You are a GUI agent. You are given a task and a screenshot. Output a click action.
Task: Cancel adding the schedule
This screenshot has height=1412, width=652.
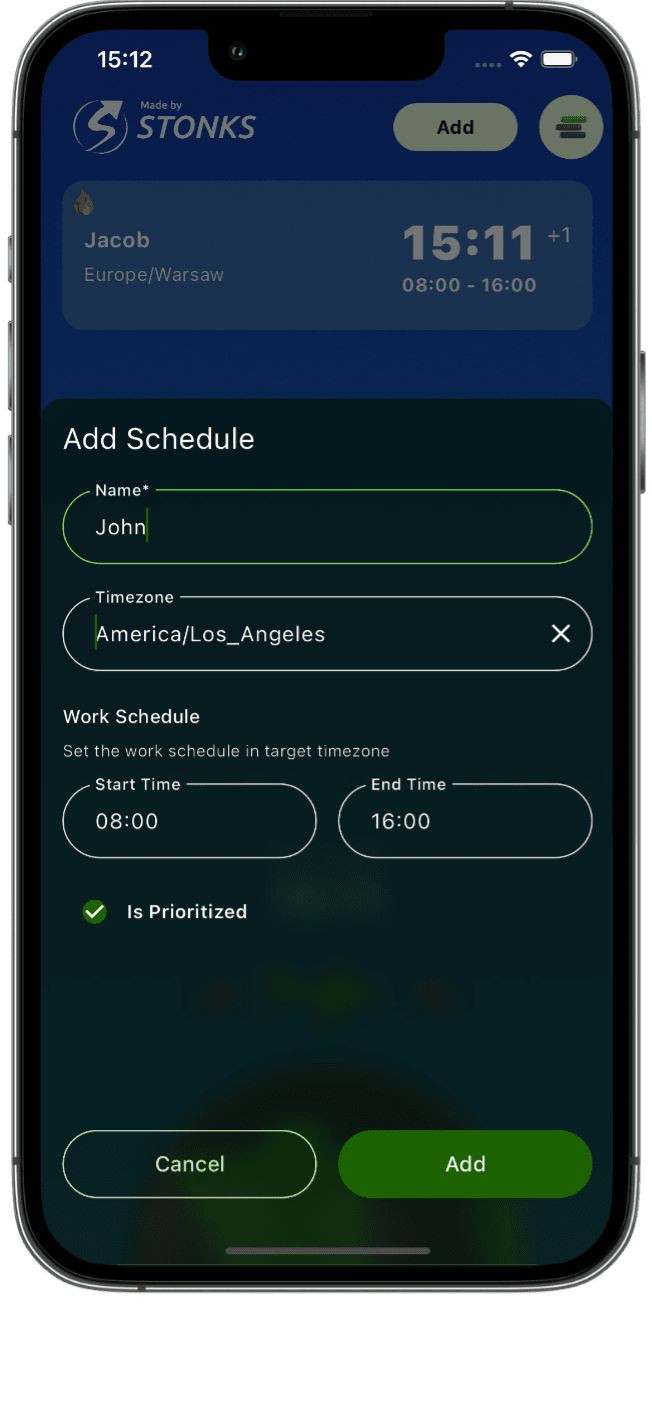[x=189, y=1164]
